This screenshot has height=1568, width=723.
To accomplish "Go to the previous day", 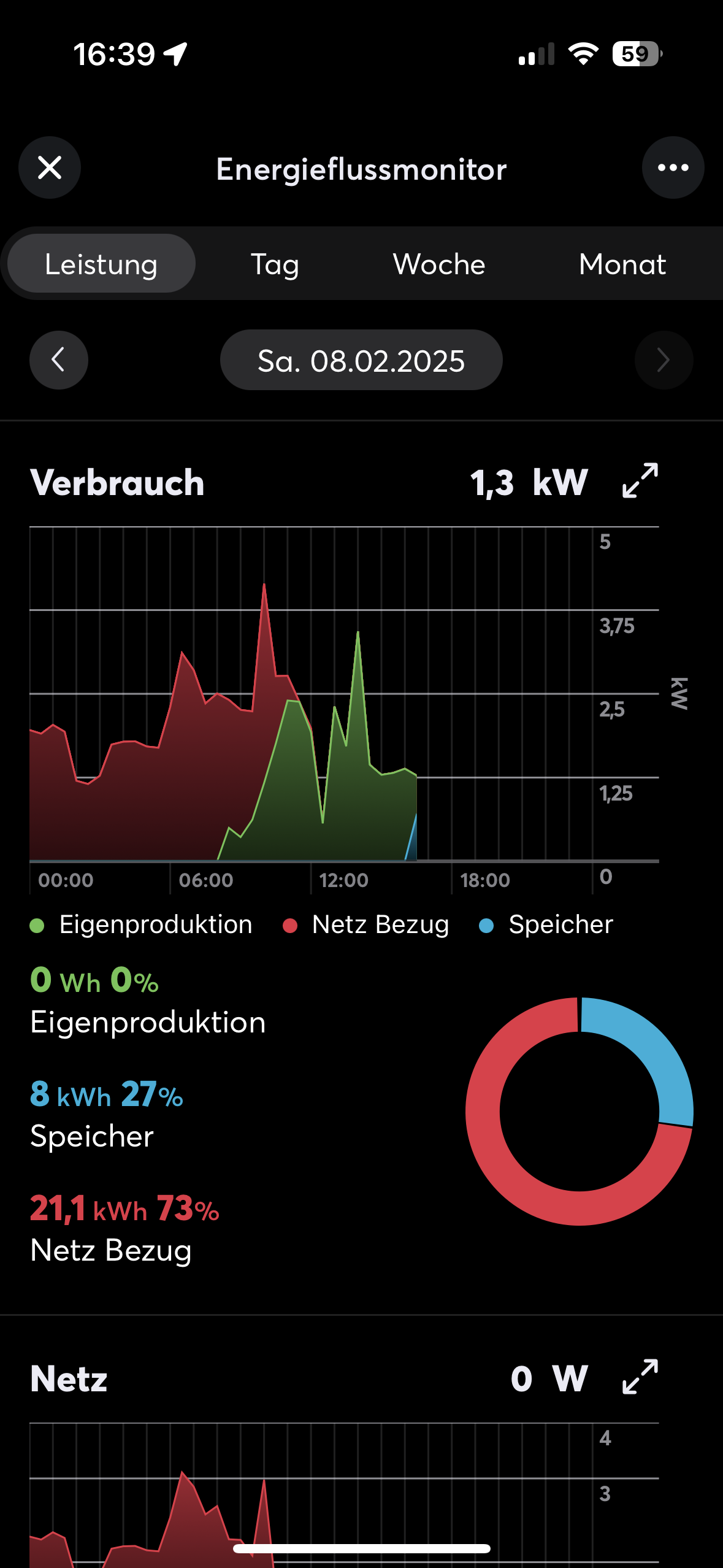I will click(59, 360).
